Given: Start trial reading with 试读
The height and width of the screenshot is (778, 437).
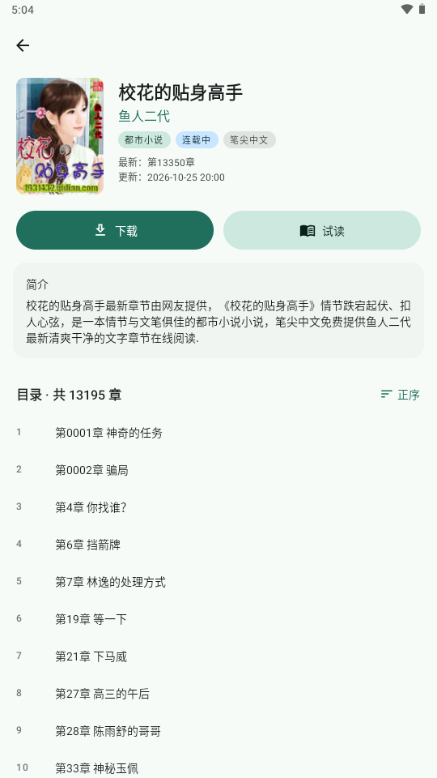Looking at the screenshot, I should tap(322, 230).
